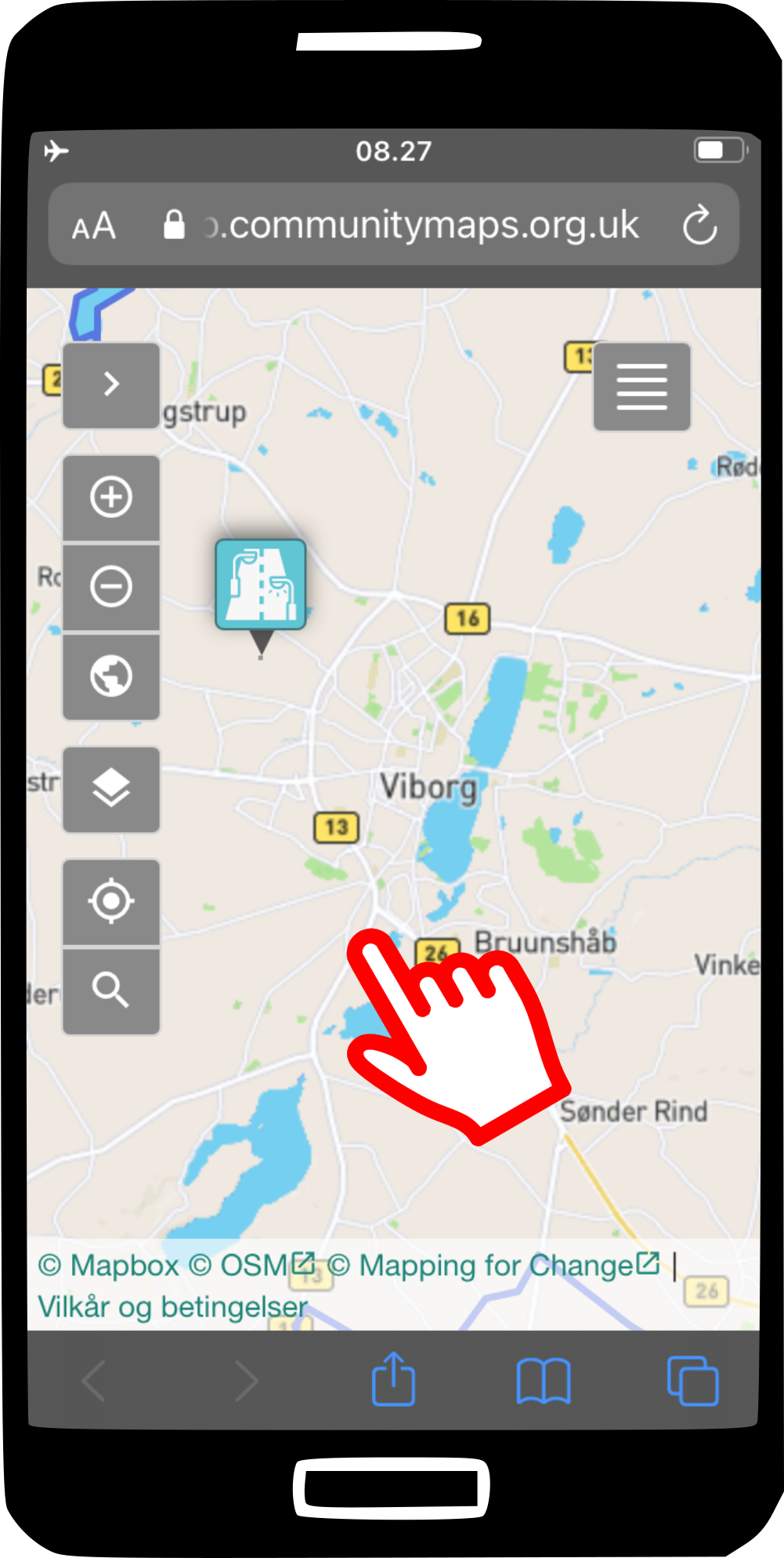Open the AA text size options
Screen dimensions: 784x1558
(x=94, y=226)
